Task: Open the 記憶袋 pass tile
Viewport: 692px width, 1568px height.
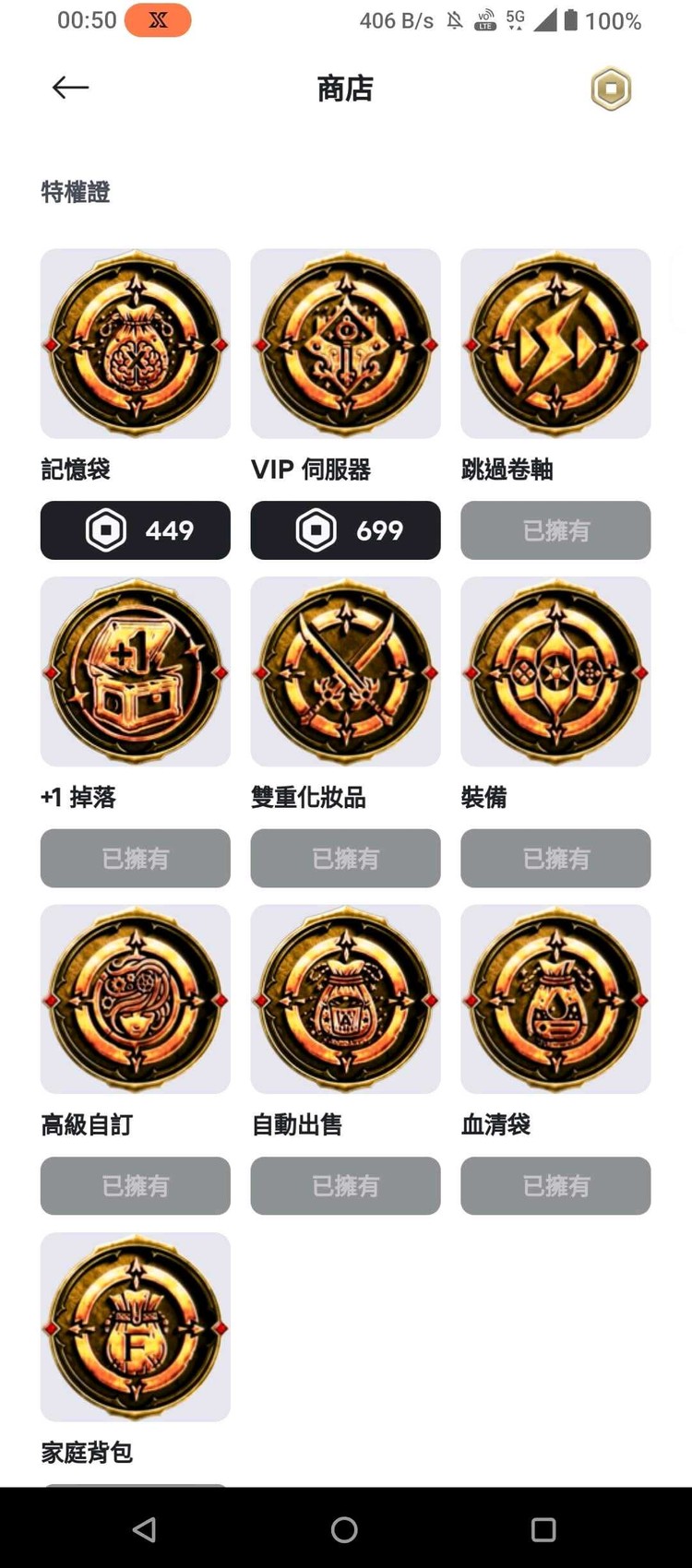Action: point(136,343)
